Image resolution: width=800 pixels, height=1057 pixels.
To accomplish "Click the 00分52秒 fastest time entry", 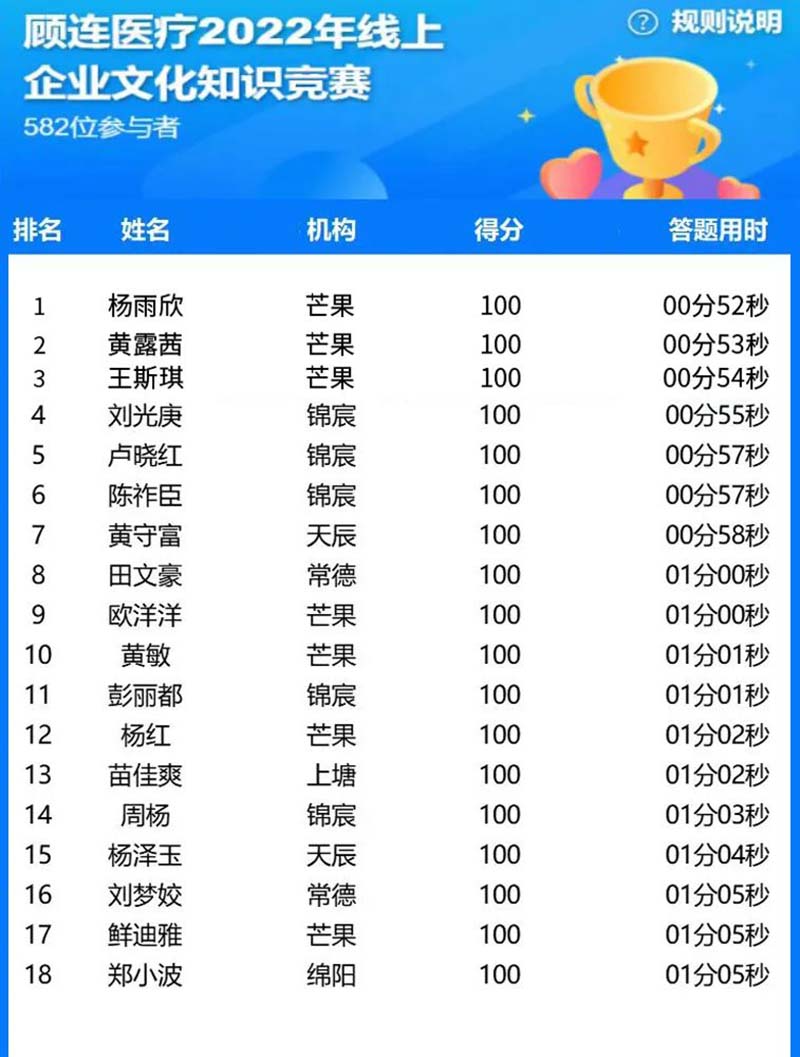I will tap(716, 307).
